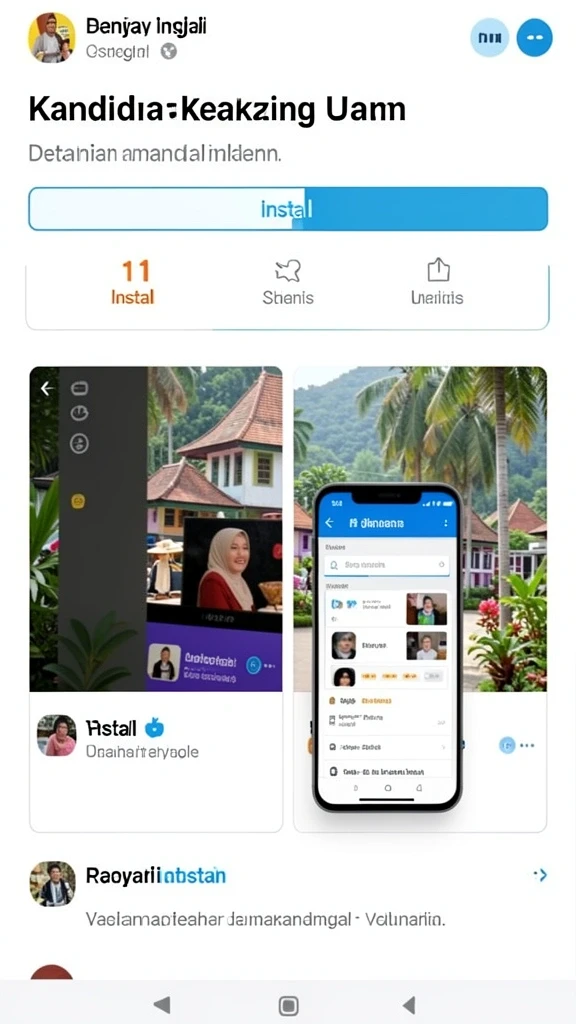Tap the system home button
The width and height of the screenshot is (576, 1024).
tap(288, 1005)
